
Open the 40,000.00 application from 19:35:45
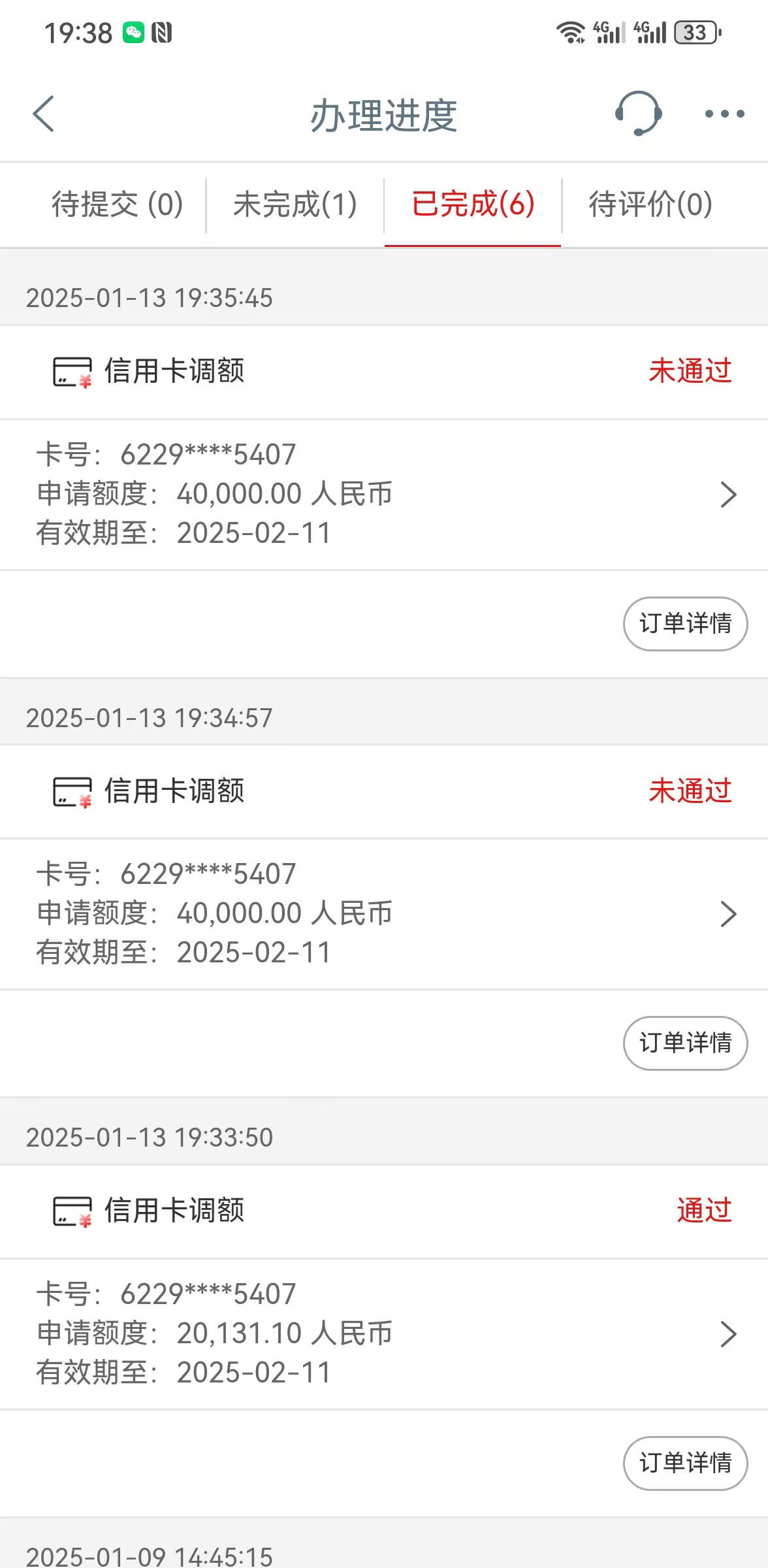384,495
